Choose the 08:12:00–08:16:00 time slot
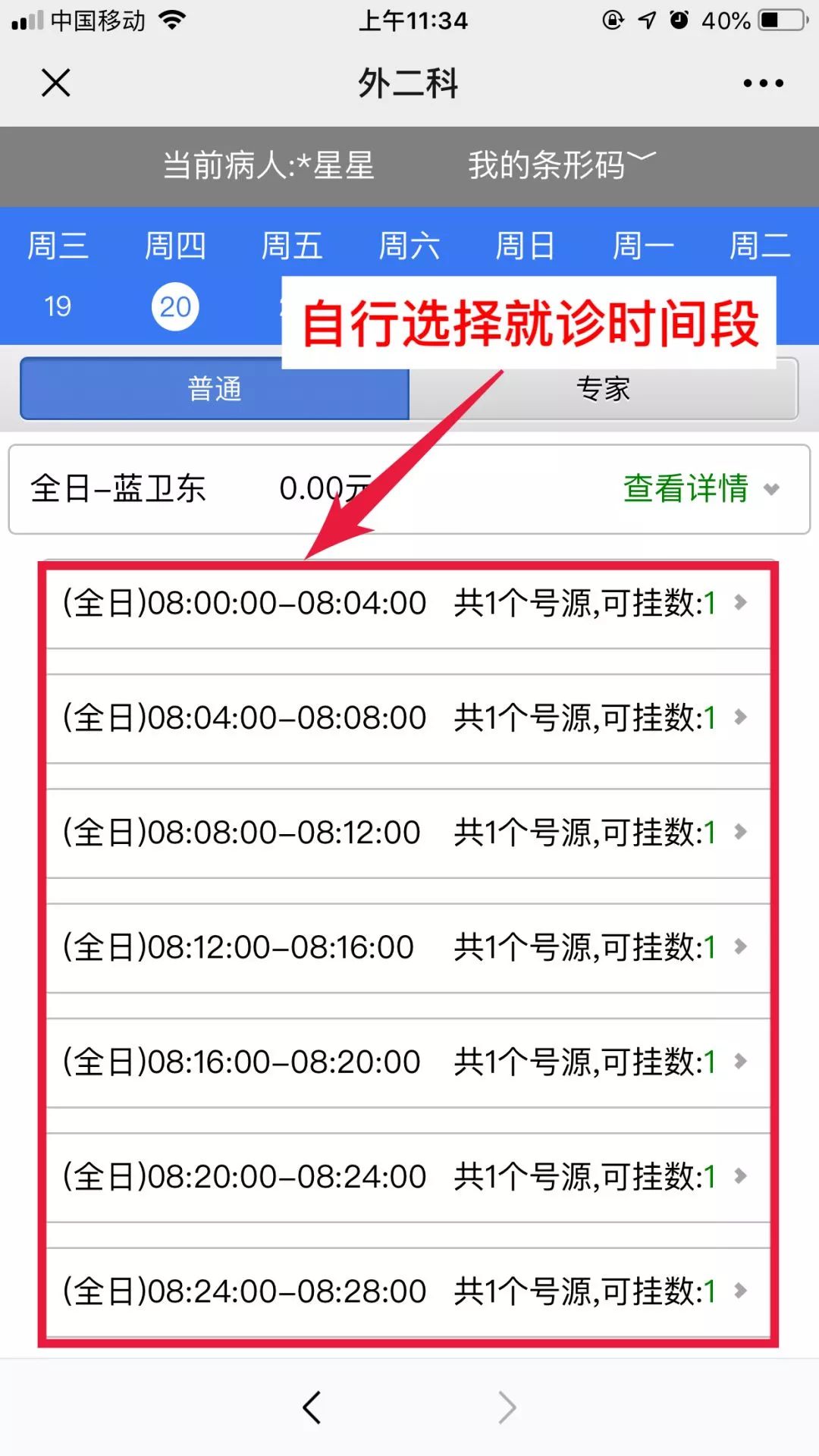The width and height of the screenshot is (819, 1456). click(x=408, y=947)
